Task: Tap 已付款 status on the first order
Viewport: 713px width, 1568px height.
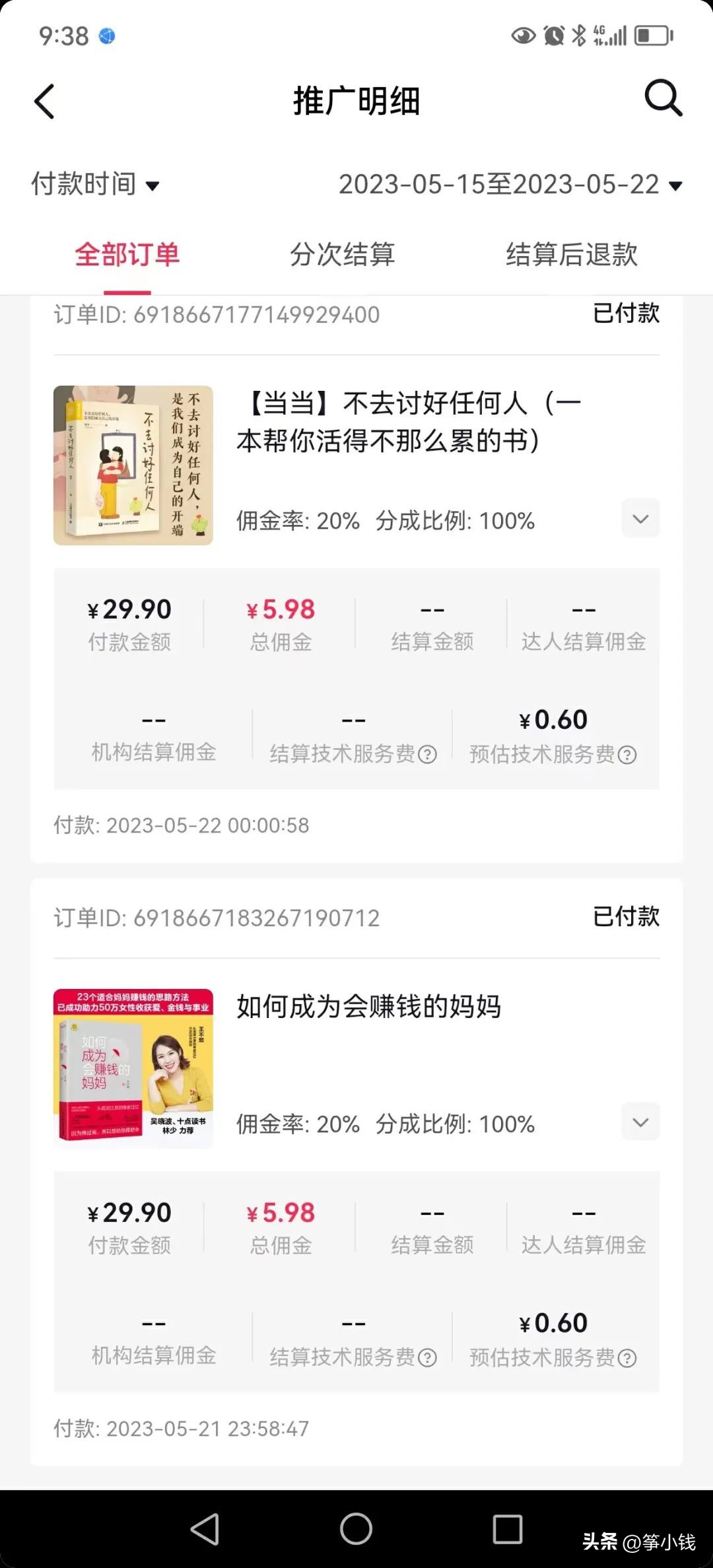Action: 626,315
